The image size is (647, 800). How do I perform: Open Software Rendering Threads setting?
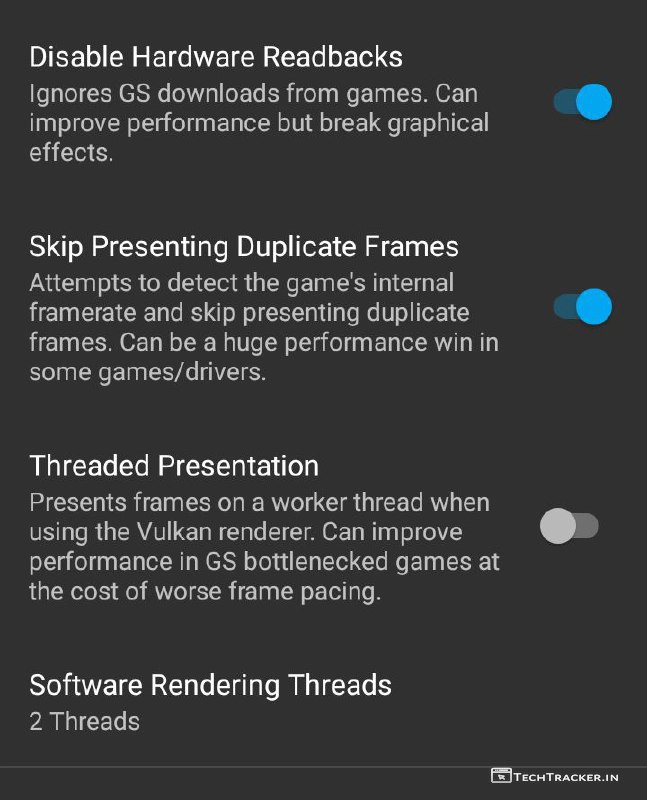click(210, 701)
